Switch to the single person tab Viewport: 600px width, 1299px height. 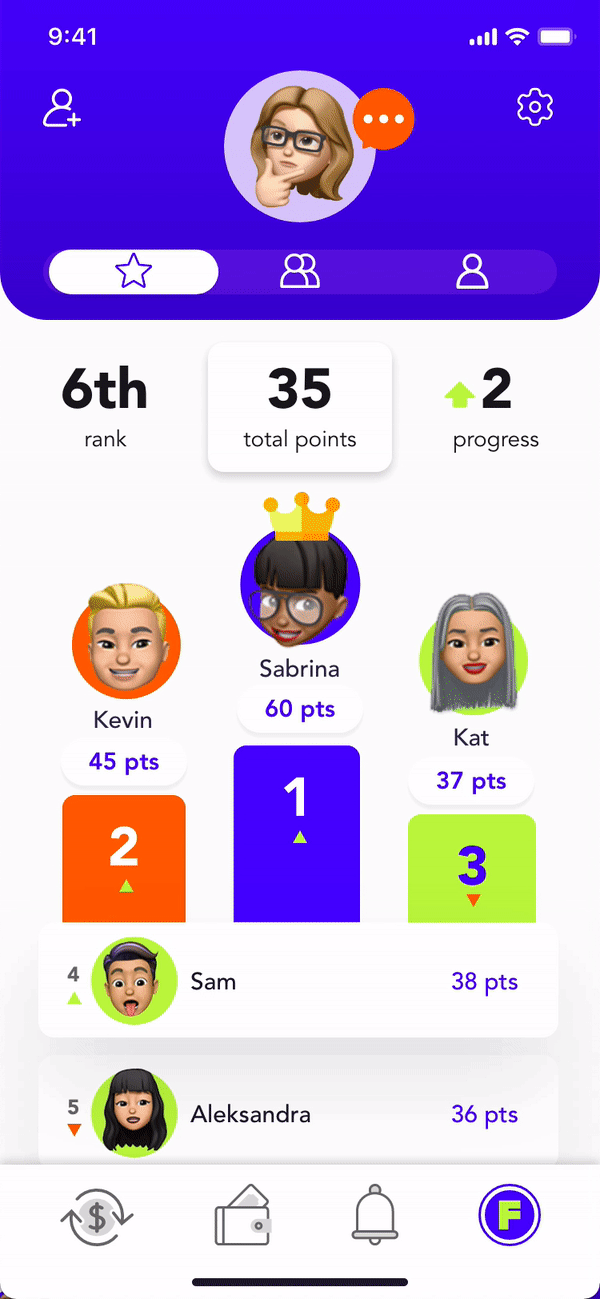[x=472, y=271]
